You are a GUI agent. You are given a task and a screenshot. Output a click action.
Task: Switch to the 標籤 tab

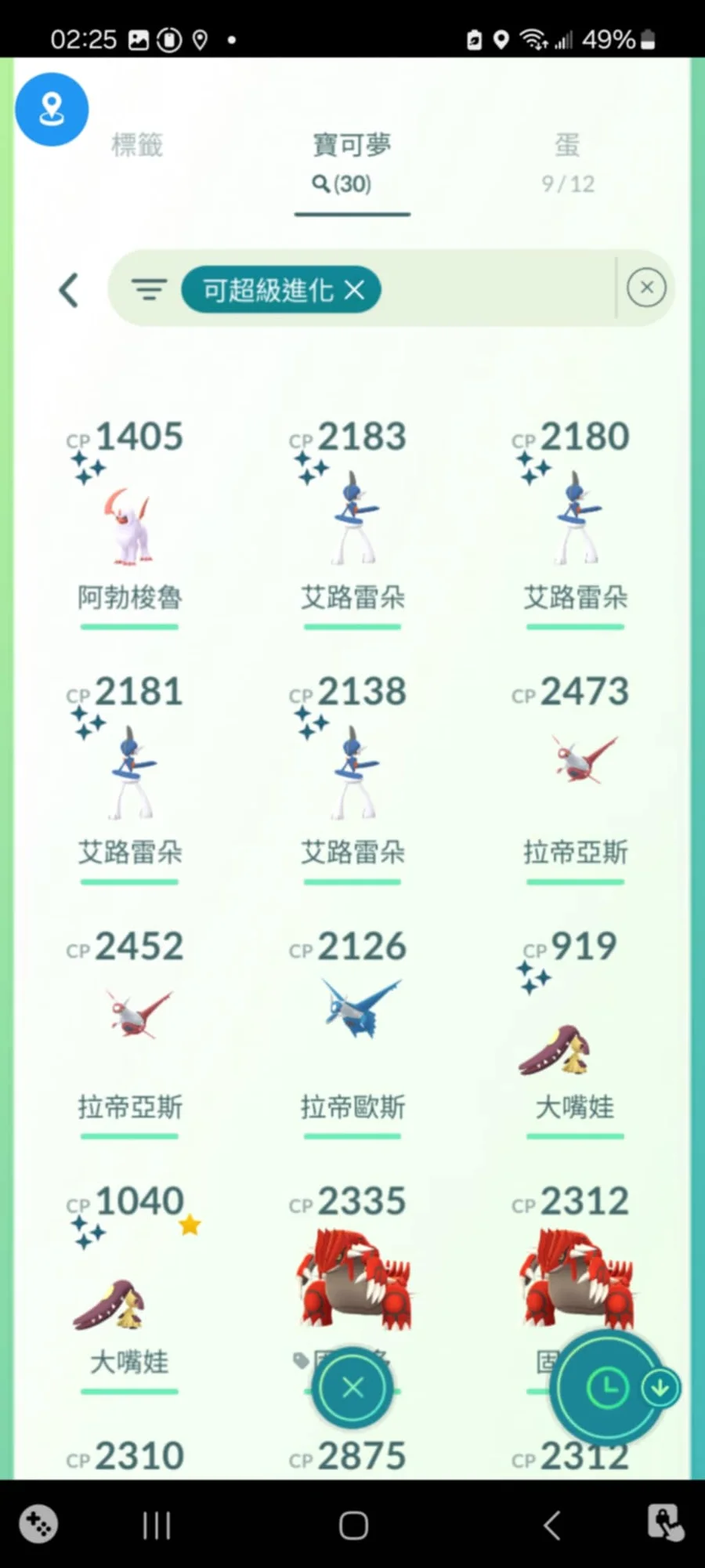[137, 146]
